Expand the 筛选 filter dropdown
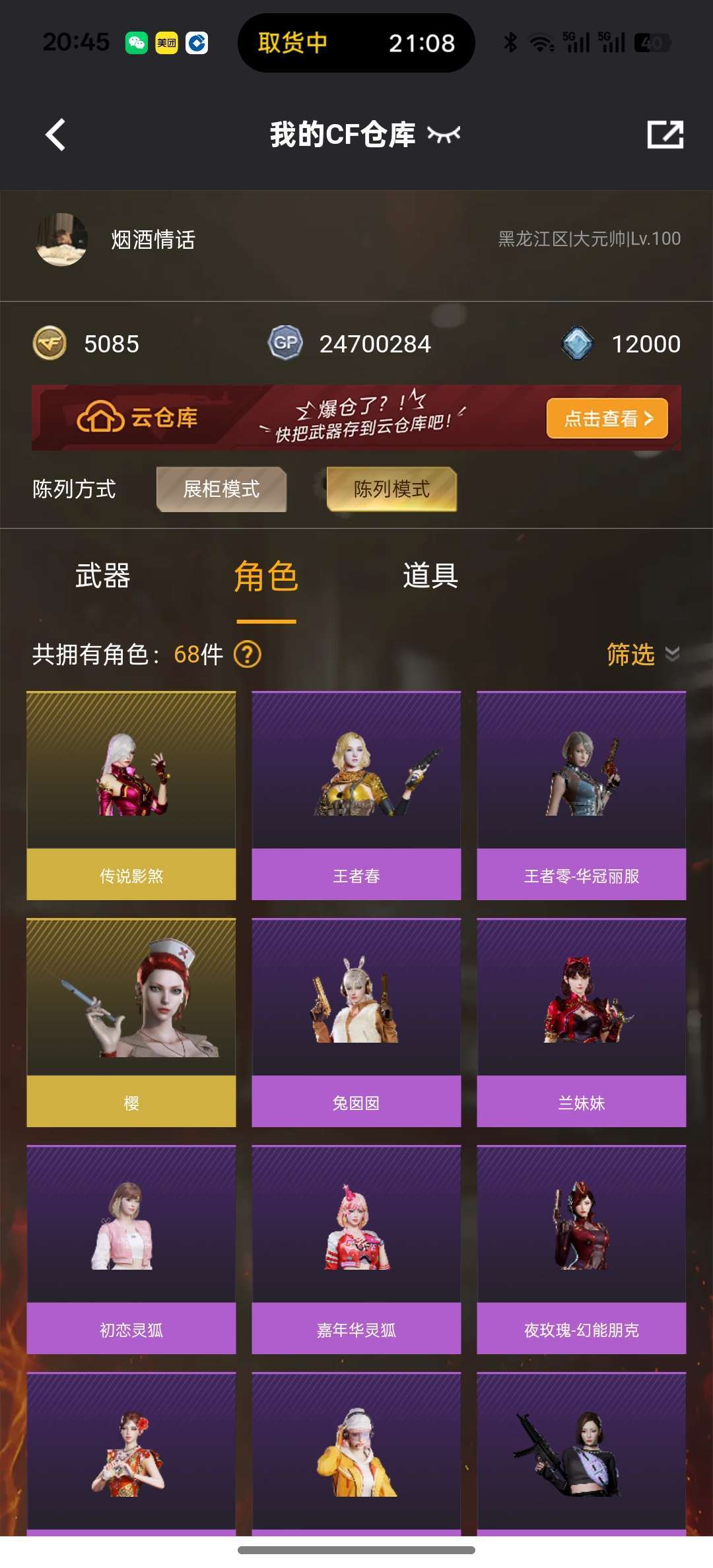Screen dimensions: 713x1568 (x=642, y=655)
